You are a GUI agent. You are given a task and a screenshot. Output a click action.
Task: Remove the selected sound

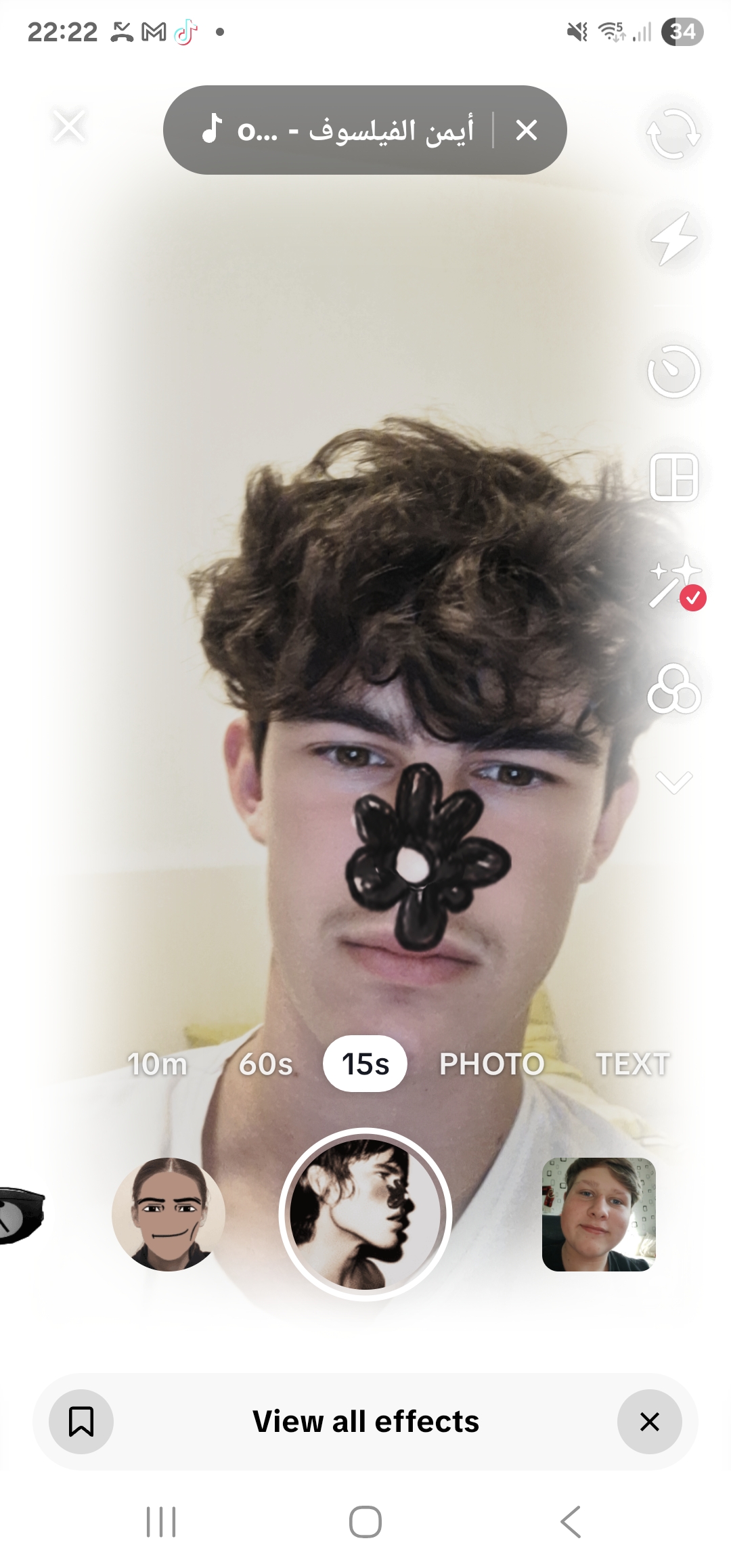click(x=527, y=130)
